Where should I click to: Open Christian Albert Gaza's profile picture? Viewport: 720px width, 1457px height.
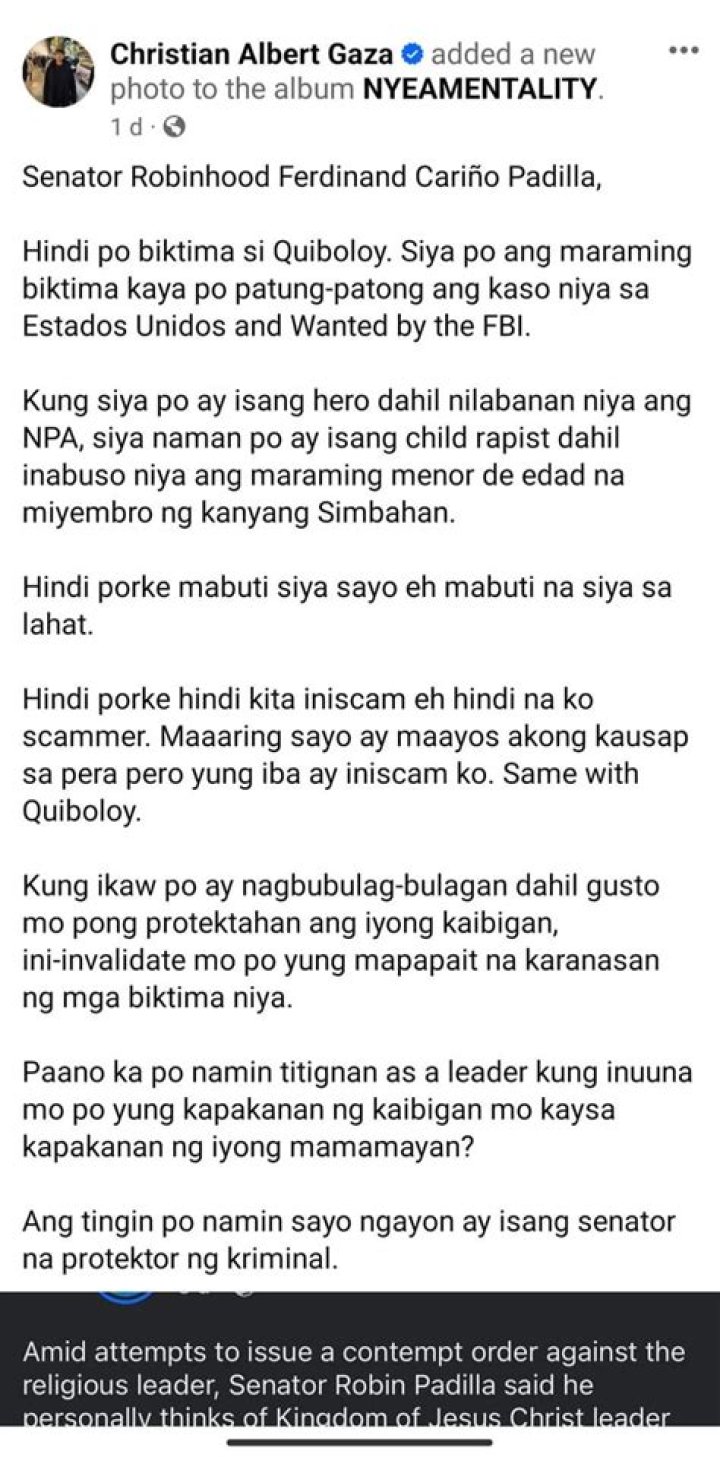[x=58, y=71]
